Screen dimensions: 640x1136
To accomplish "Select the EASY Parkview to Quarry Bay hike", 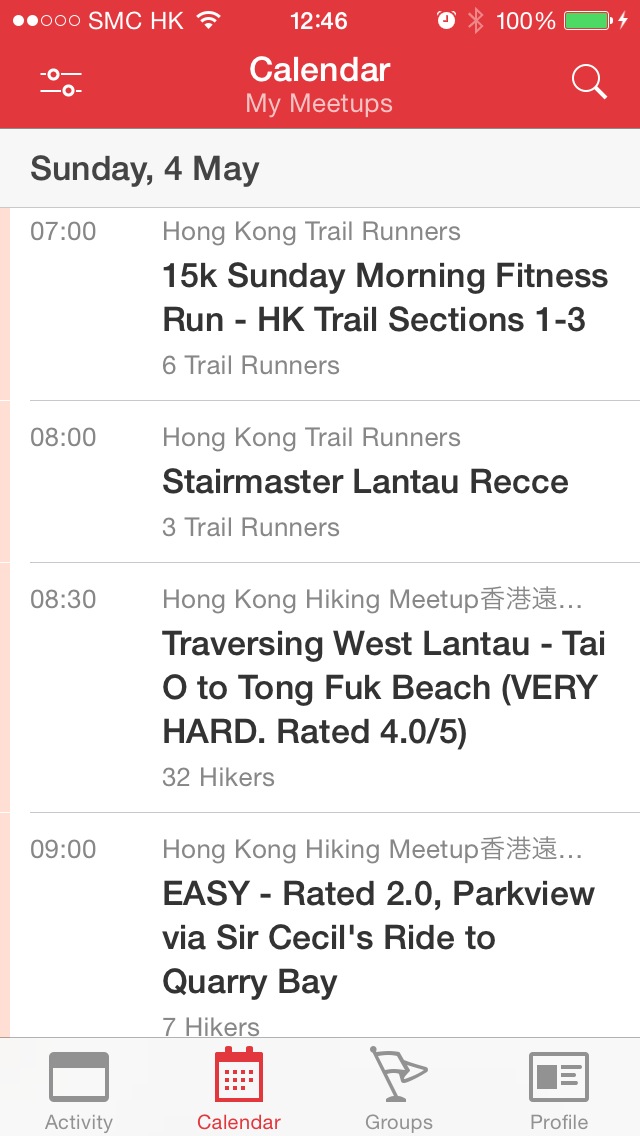I will click(x=378, y=937).
